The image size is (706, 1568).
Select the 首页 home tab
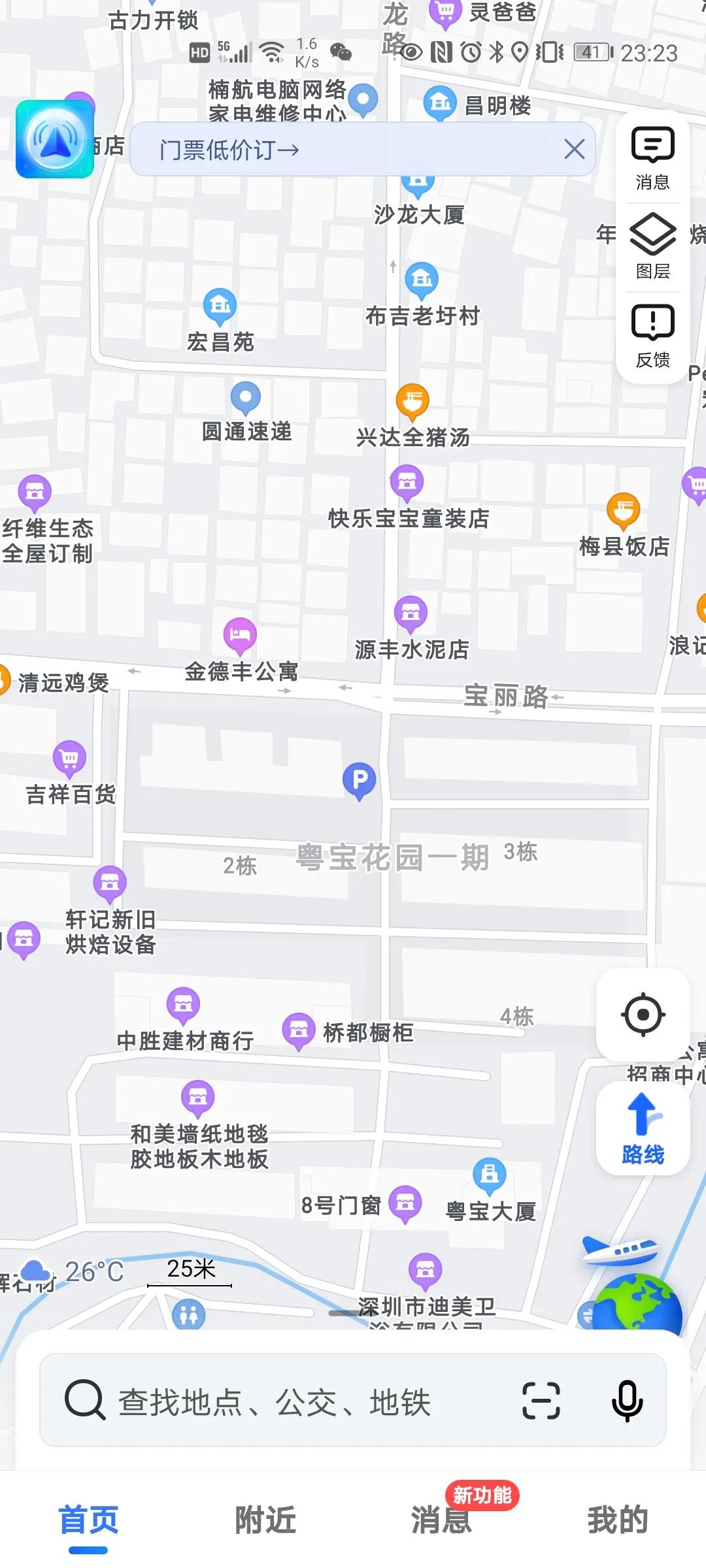coord(88,1520)
